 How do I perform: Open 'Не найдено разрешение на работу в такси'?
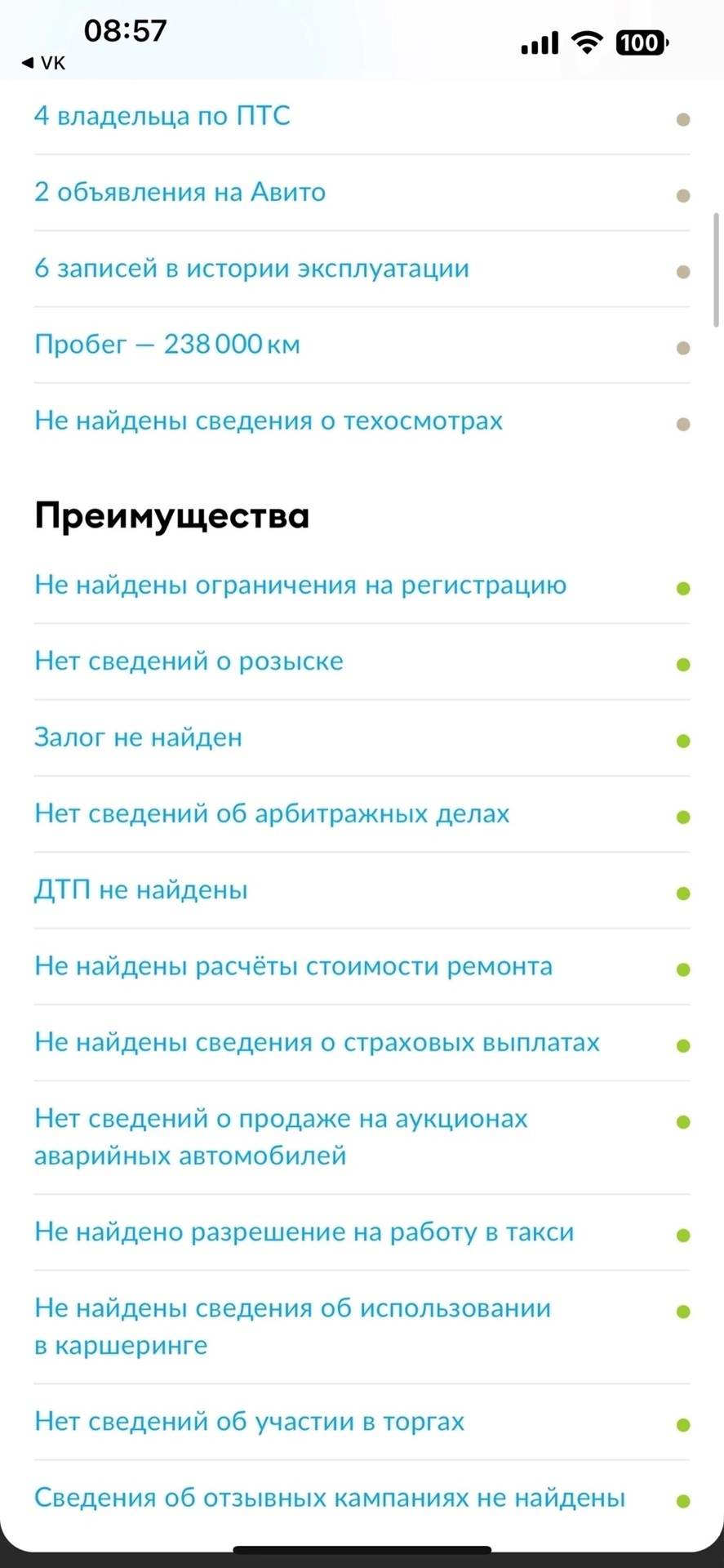362,1232
